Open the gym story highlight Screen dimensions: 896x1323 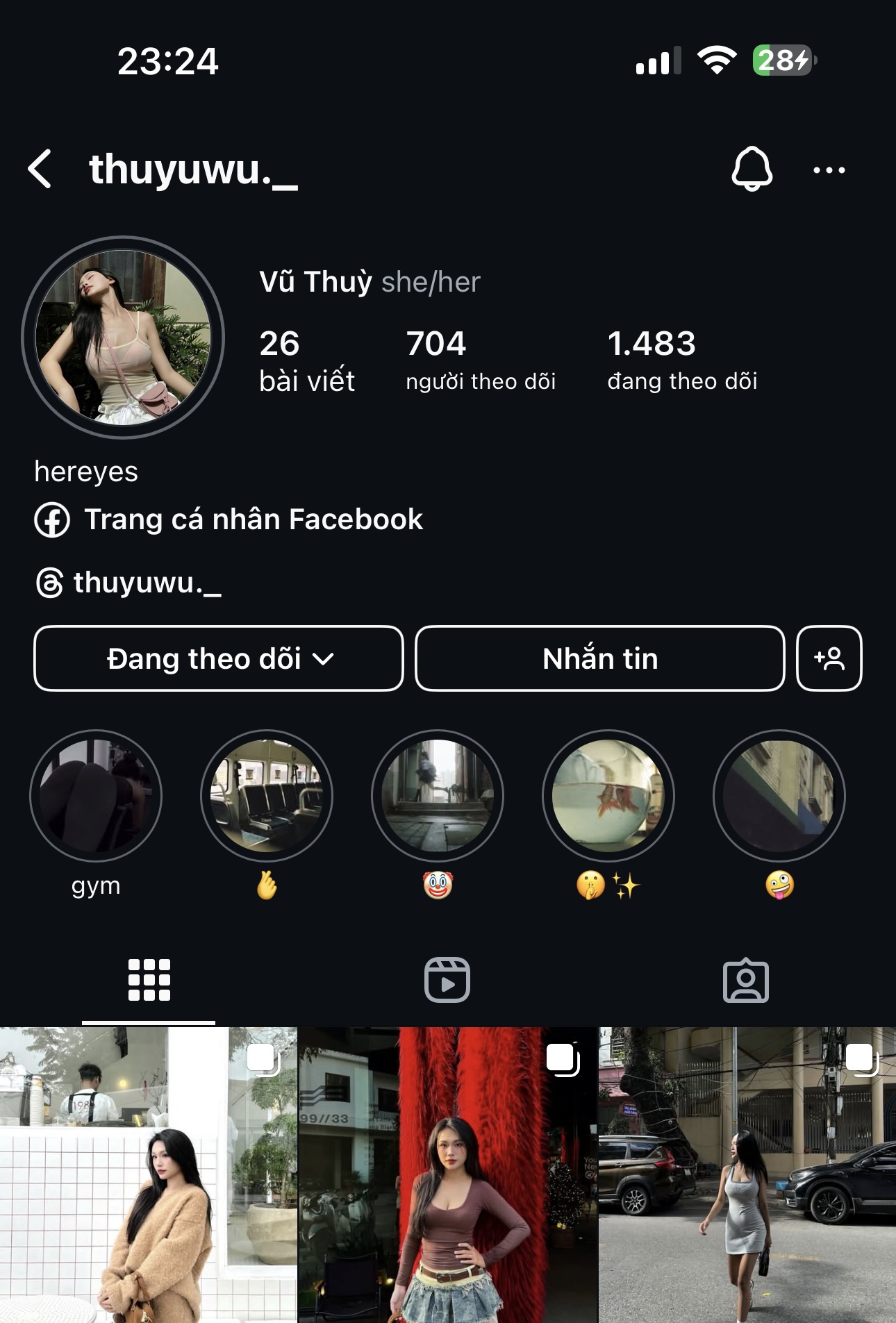(96, 796)
